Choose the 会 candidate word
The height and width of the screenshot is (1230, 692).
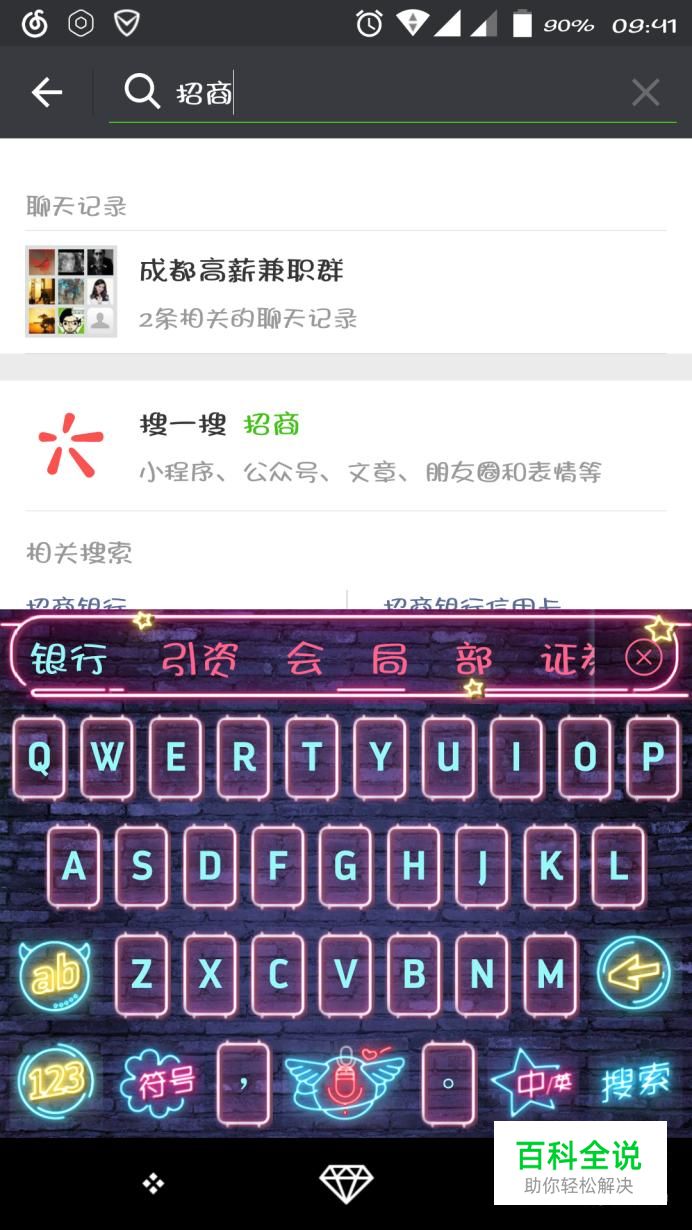tap(306, 659)
